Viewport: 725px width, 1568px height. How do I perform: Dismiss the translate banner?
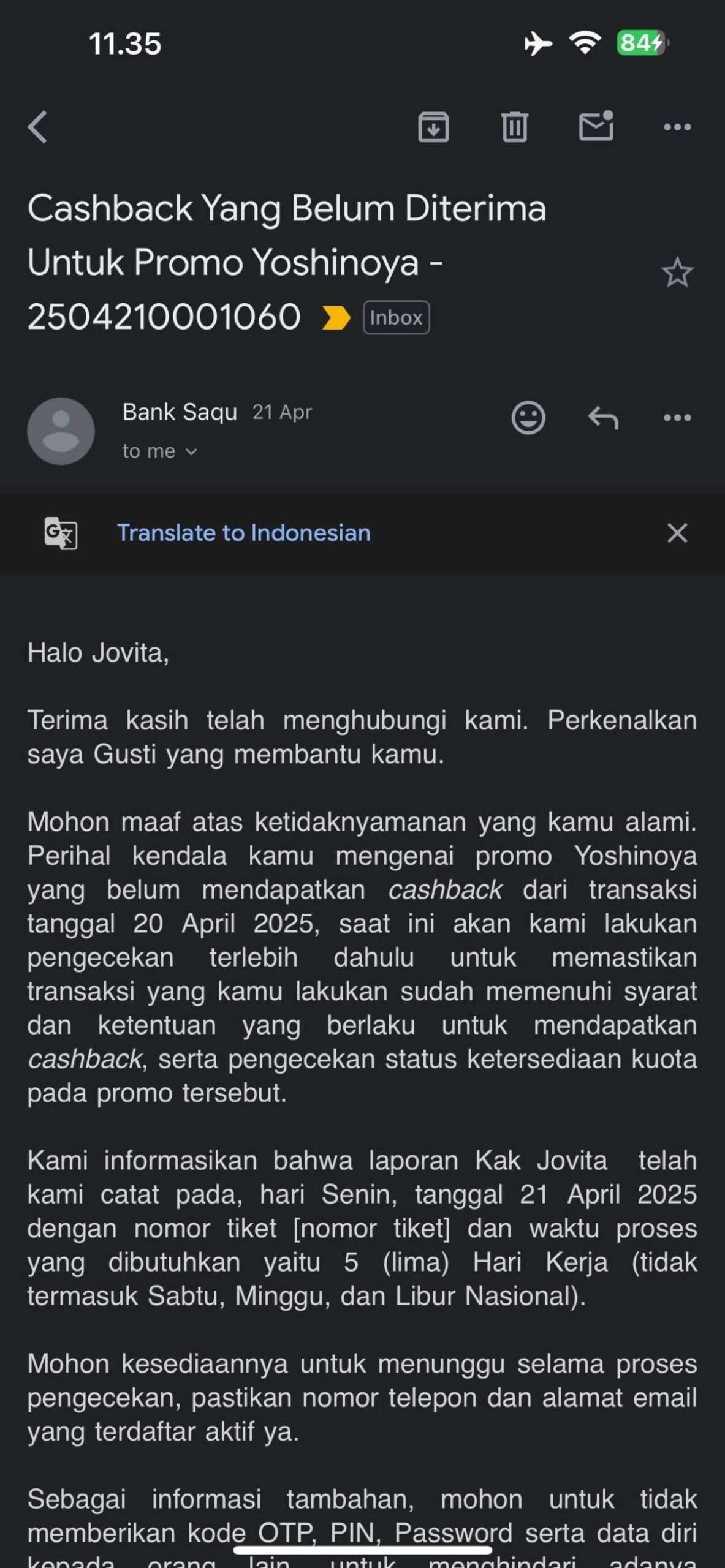(x=677, y=533)
